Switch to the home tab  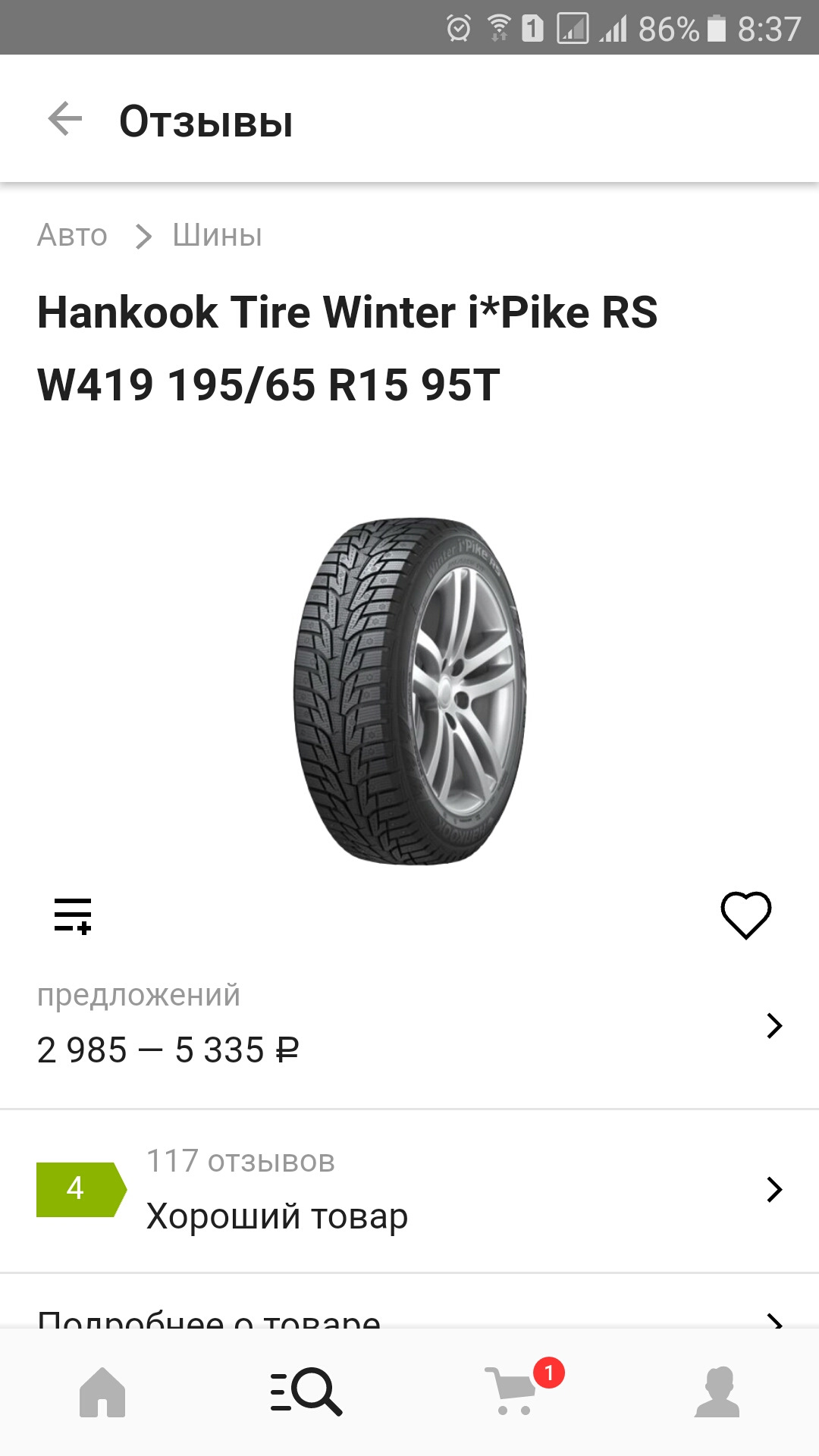coord(102,1392)
